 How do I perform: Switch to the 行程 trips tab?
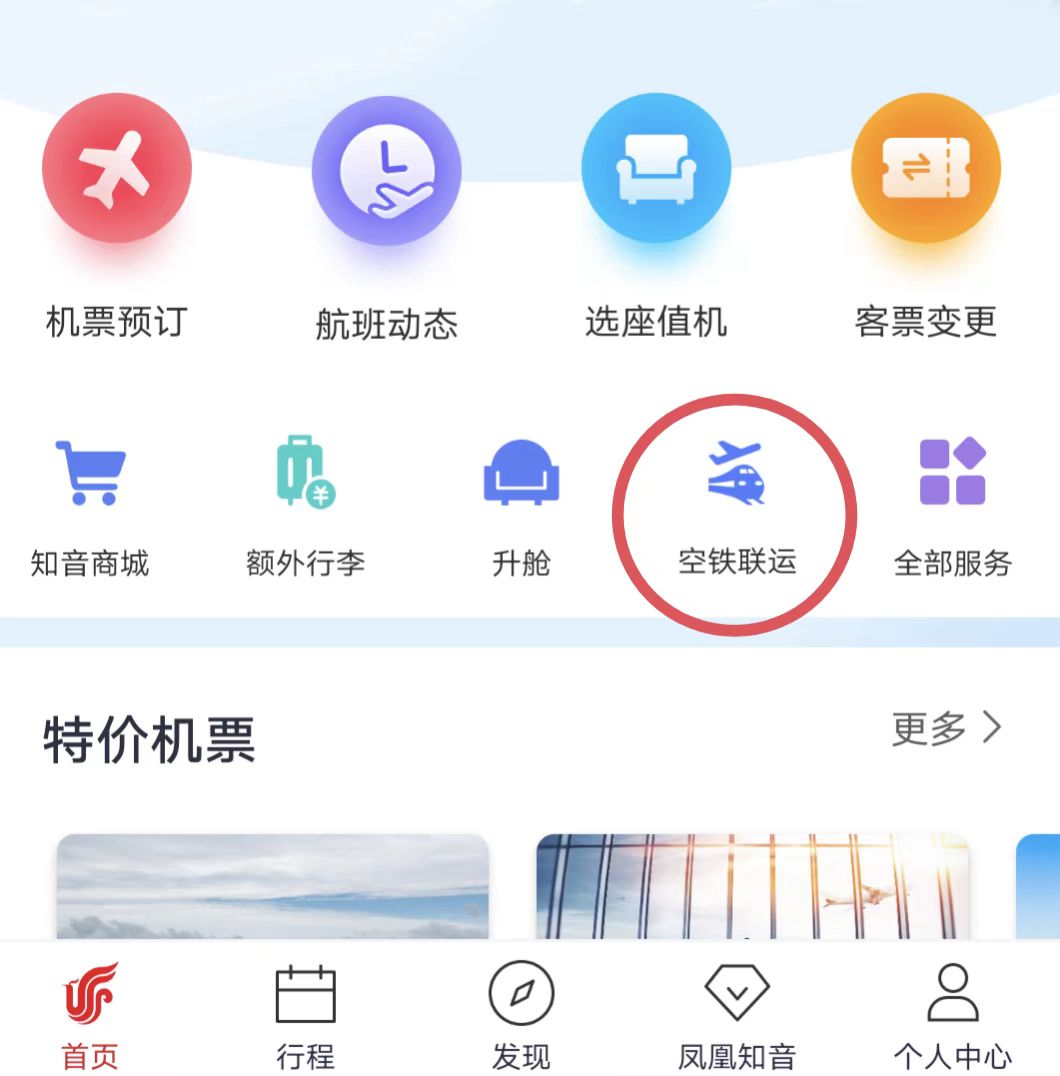click(x=305, y=1012)
